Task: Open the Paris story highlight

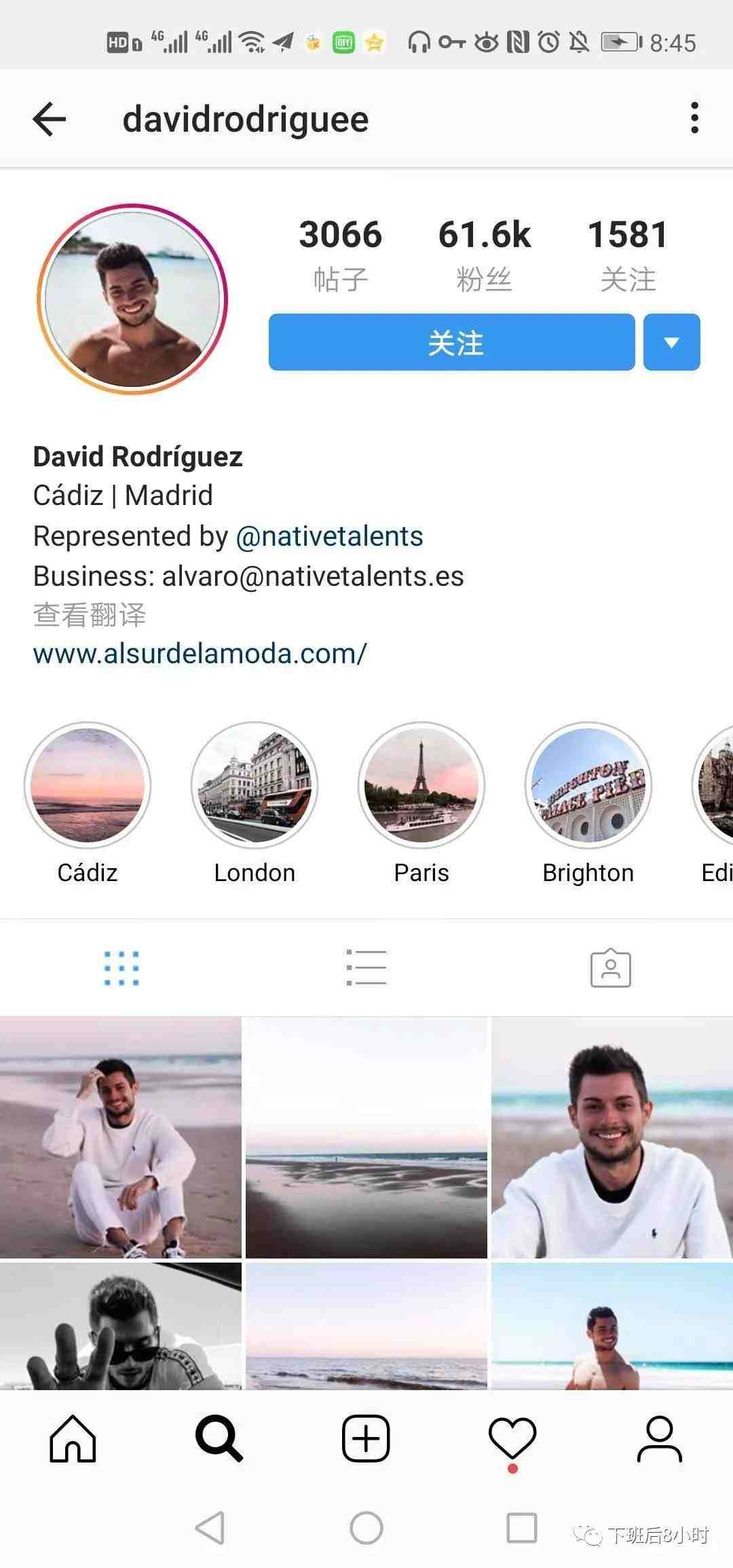Action: click(421, 785)
